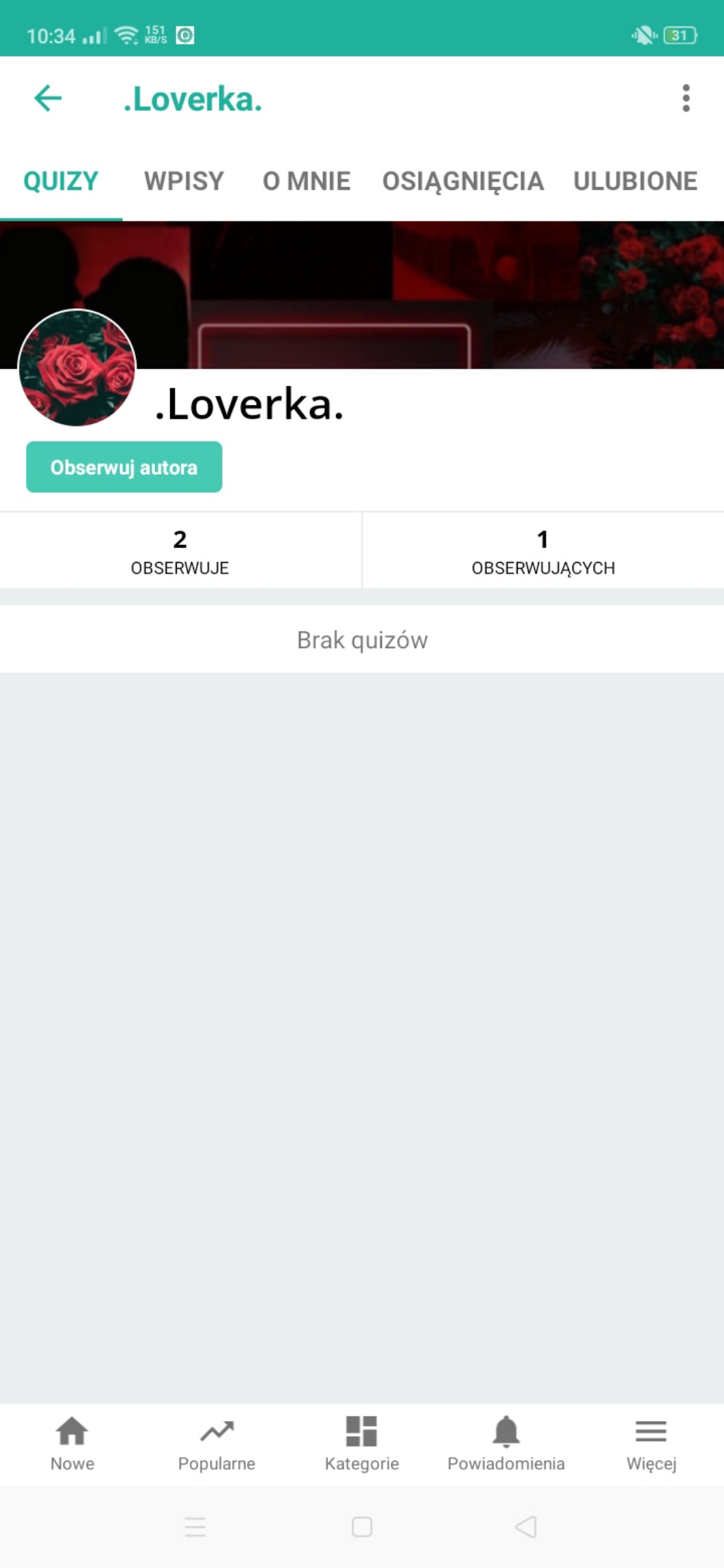Open the Popularne section
The image size is (724, 1568).
tap(217, 1444)
